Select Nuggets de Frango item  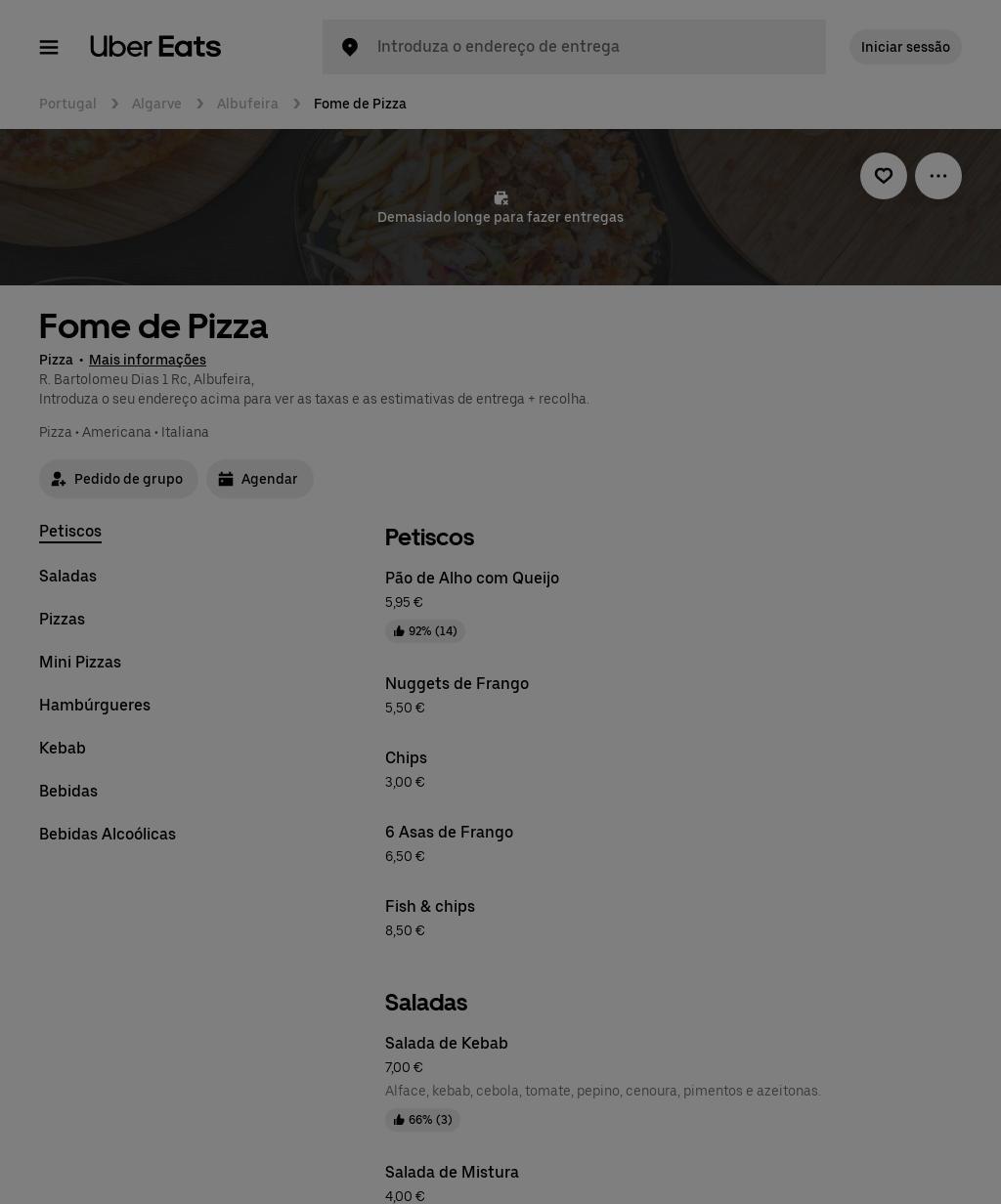[457, 683]
